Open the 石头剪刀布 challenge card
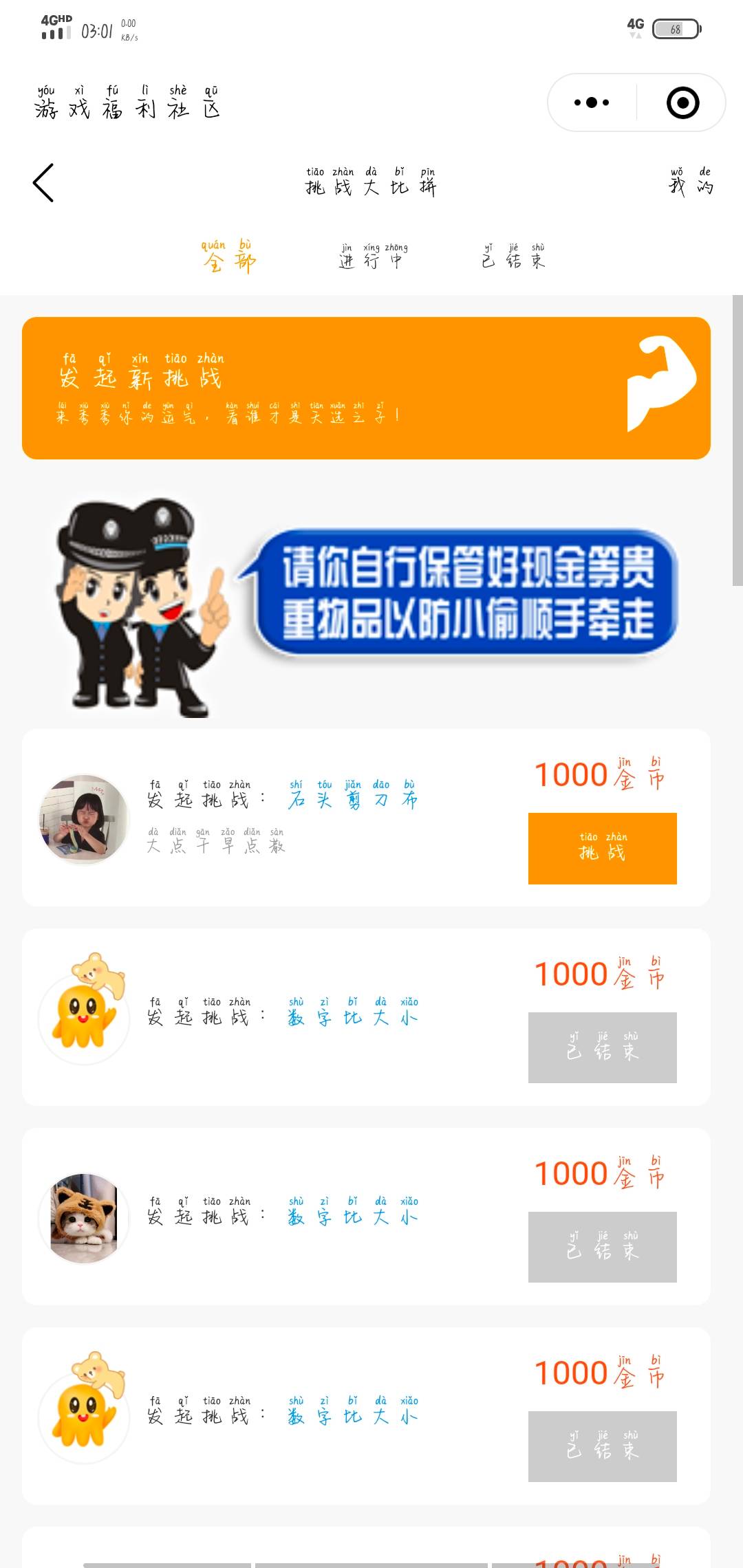Image resolution: width=743 pixels, height=1568 pixels. 310,818
